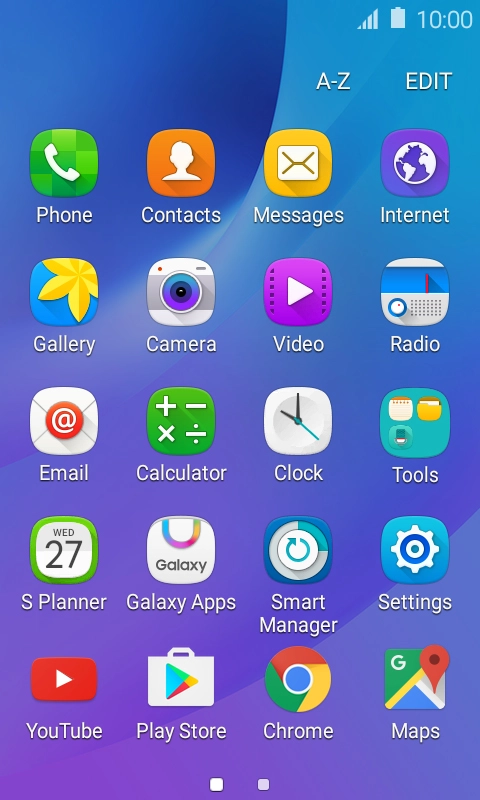Tap EDIT to rearrange apps
Viewport: 480px width, 800px height.
click(x=428, y=82)
